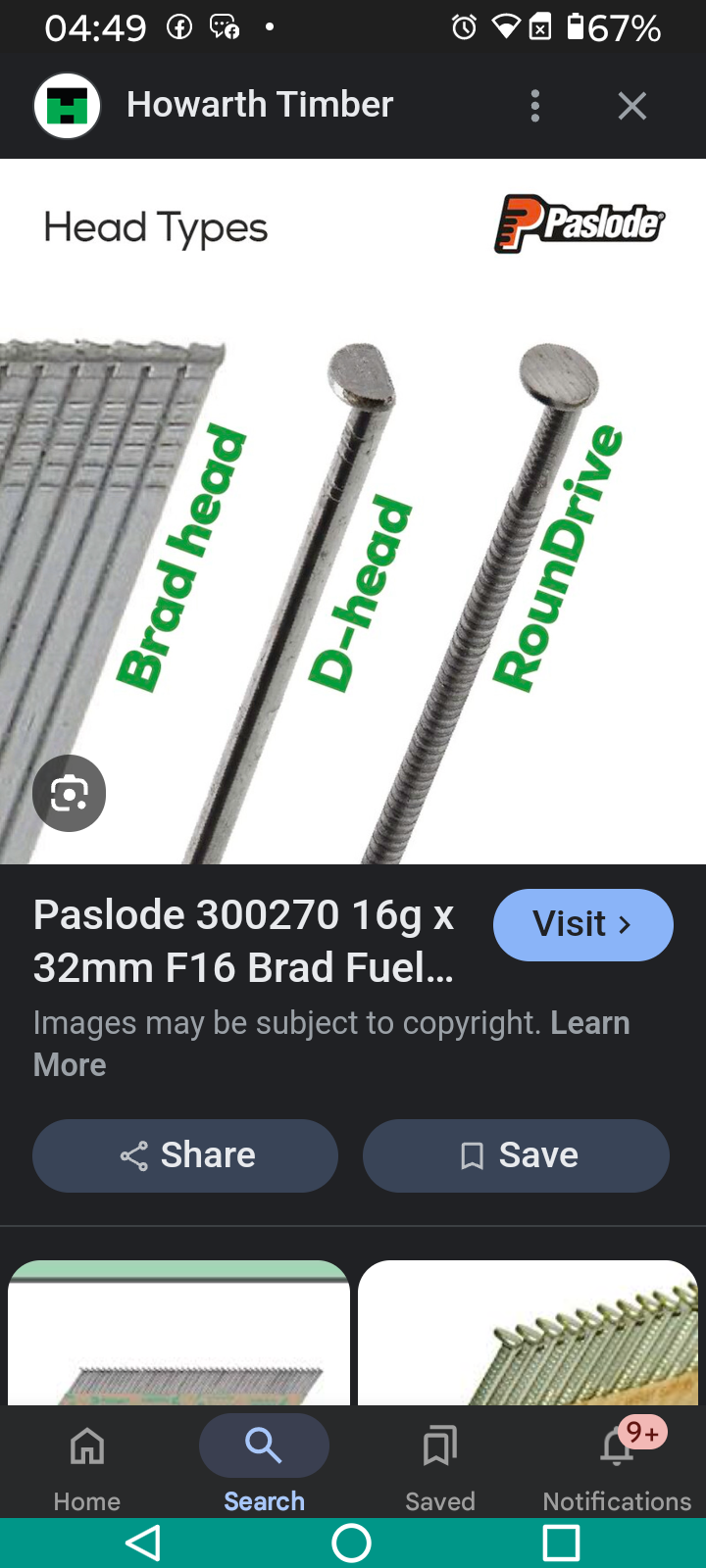Tap Howarth Timber source name
The width and height of the screenshot is (706, 1568).
point(260,105)
